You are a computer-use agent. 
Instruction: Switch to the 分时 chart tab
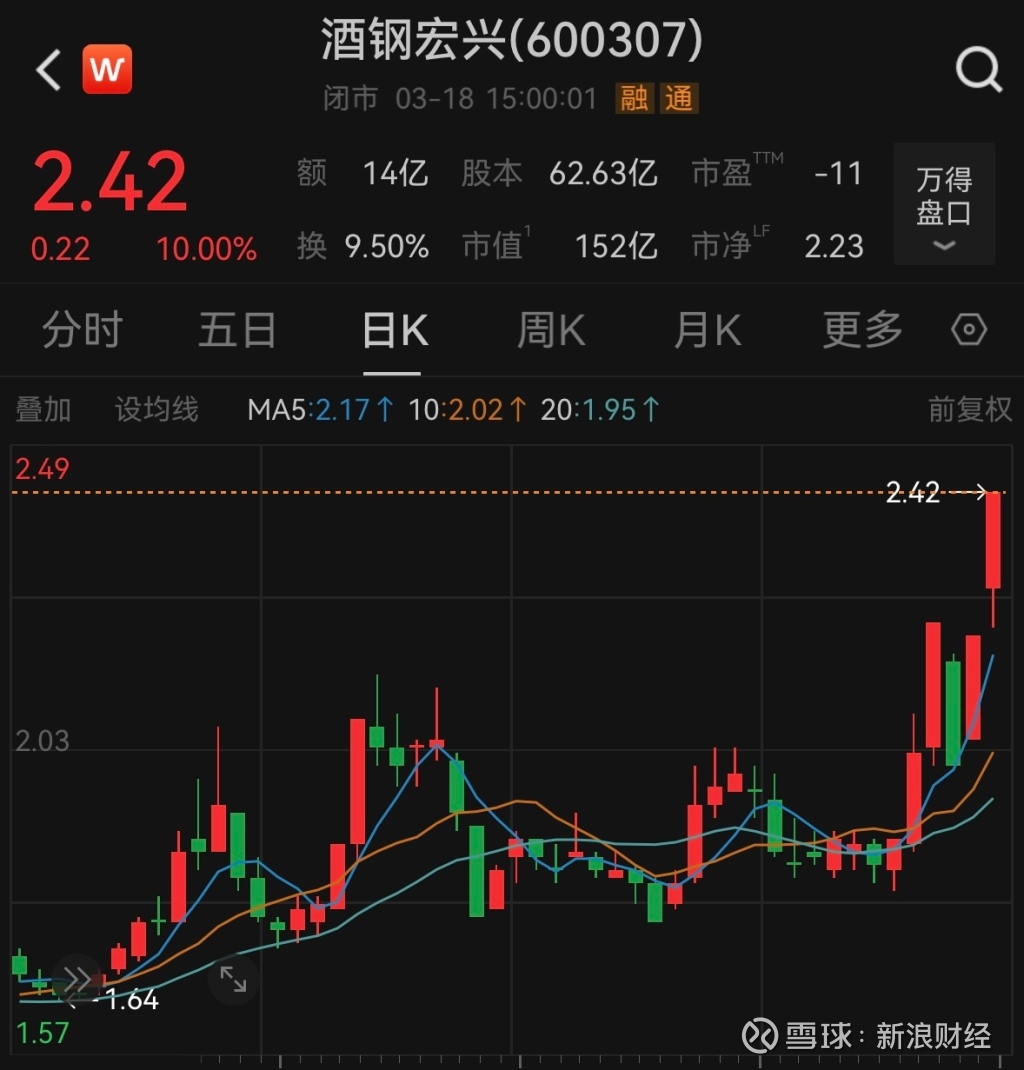(82, 331)
